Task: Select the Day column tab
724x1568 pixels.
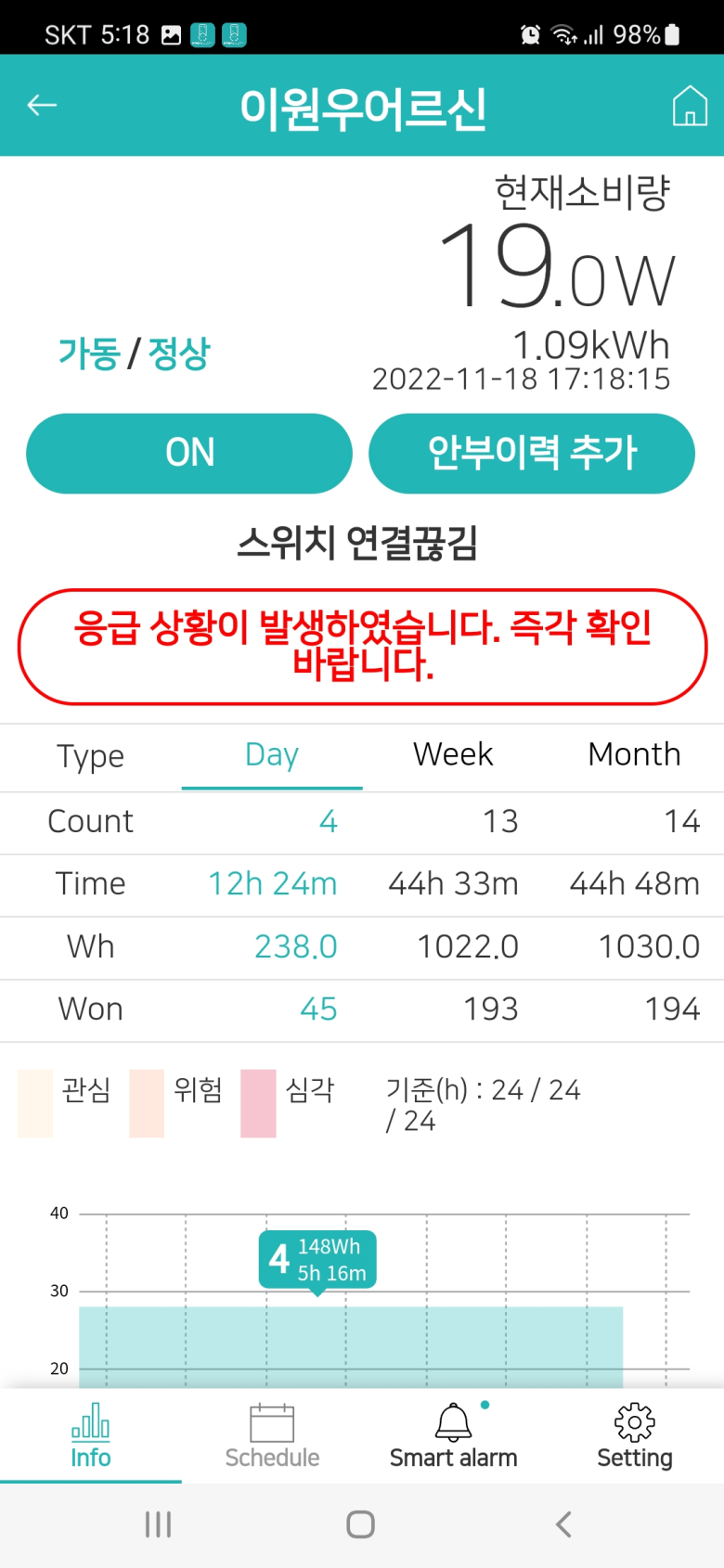Action: (272, 755)
